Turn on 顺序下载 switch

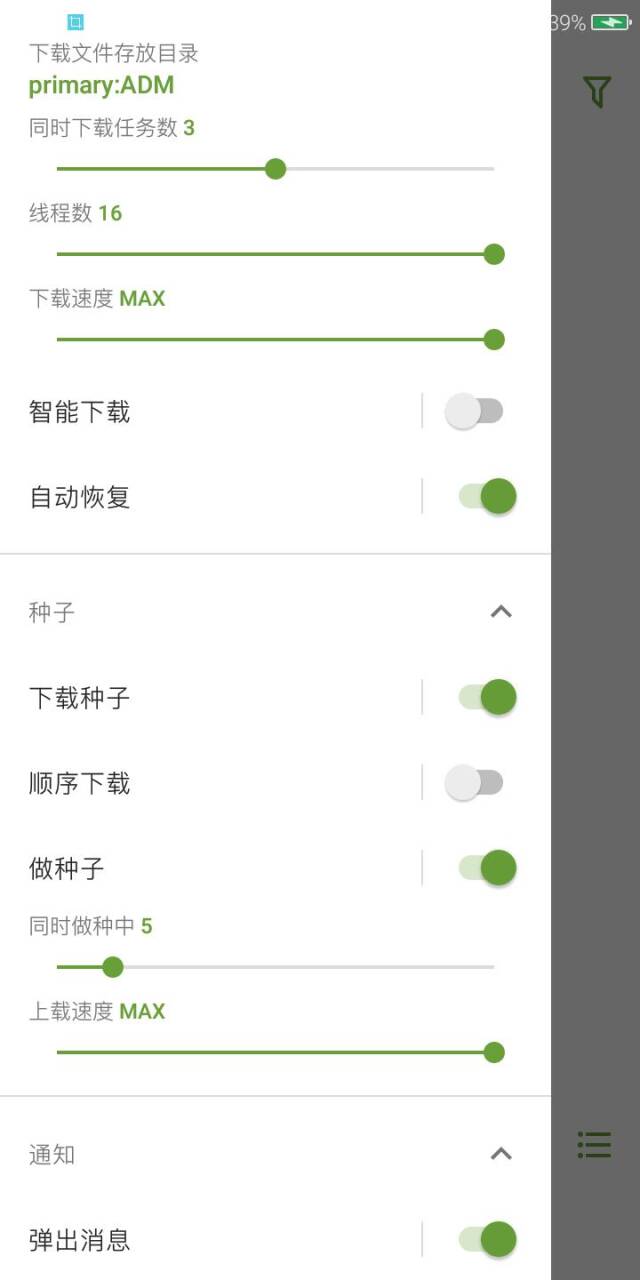(476, 783)
